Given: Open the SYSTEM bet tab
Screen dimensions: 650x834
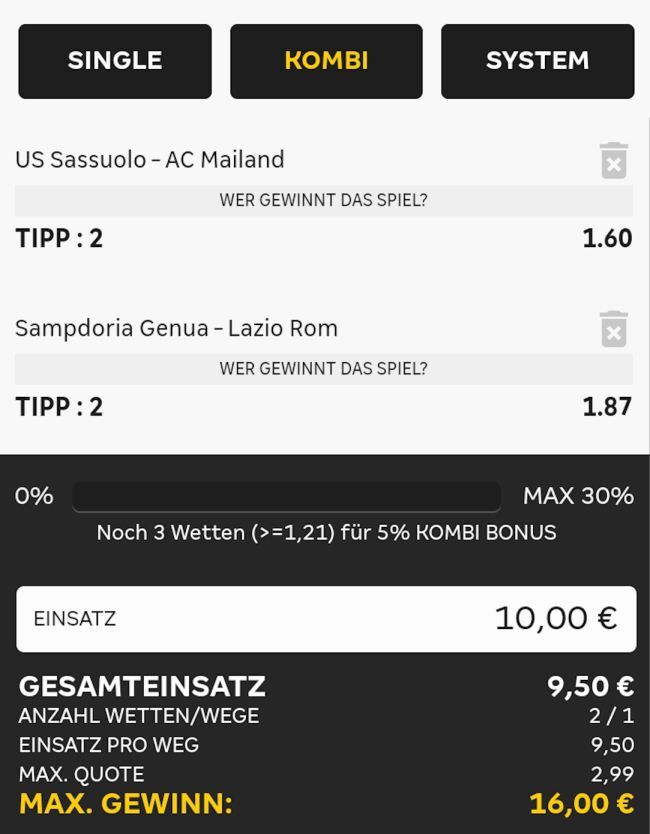Looking at the screenshot, I should point(537,61).
